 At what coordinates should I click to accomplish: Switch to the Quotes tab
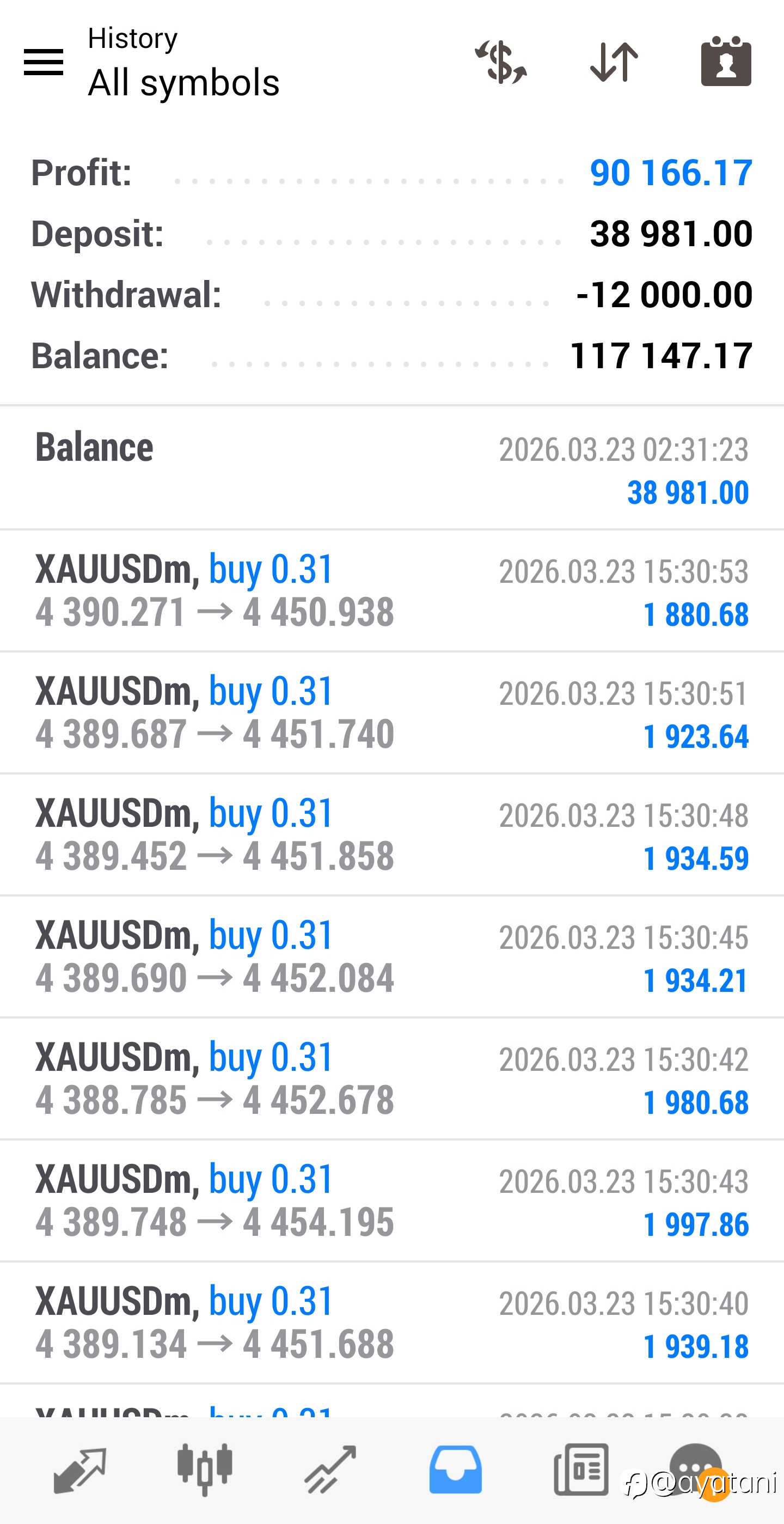pyautogui.click(x=80, y=1470)
